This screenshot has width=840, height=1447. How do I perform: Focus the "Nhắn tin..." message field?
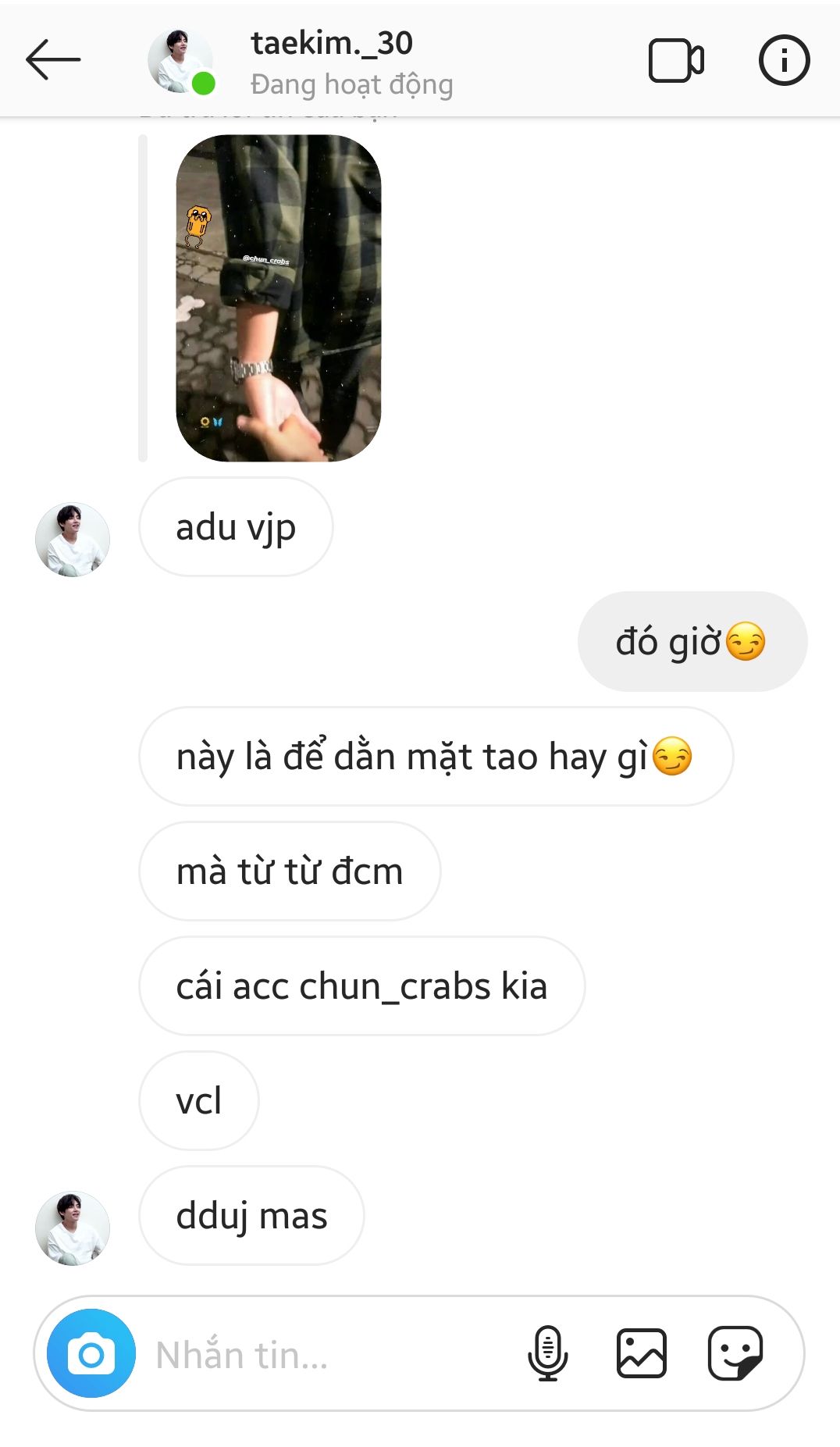pyautogui.click(x=328, y=1355)
